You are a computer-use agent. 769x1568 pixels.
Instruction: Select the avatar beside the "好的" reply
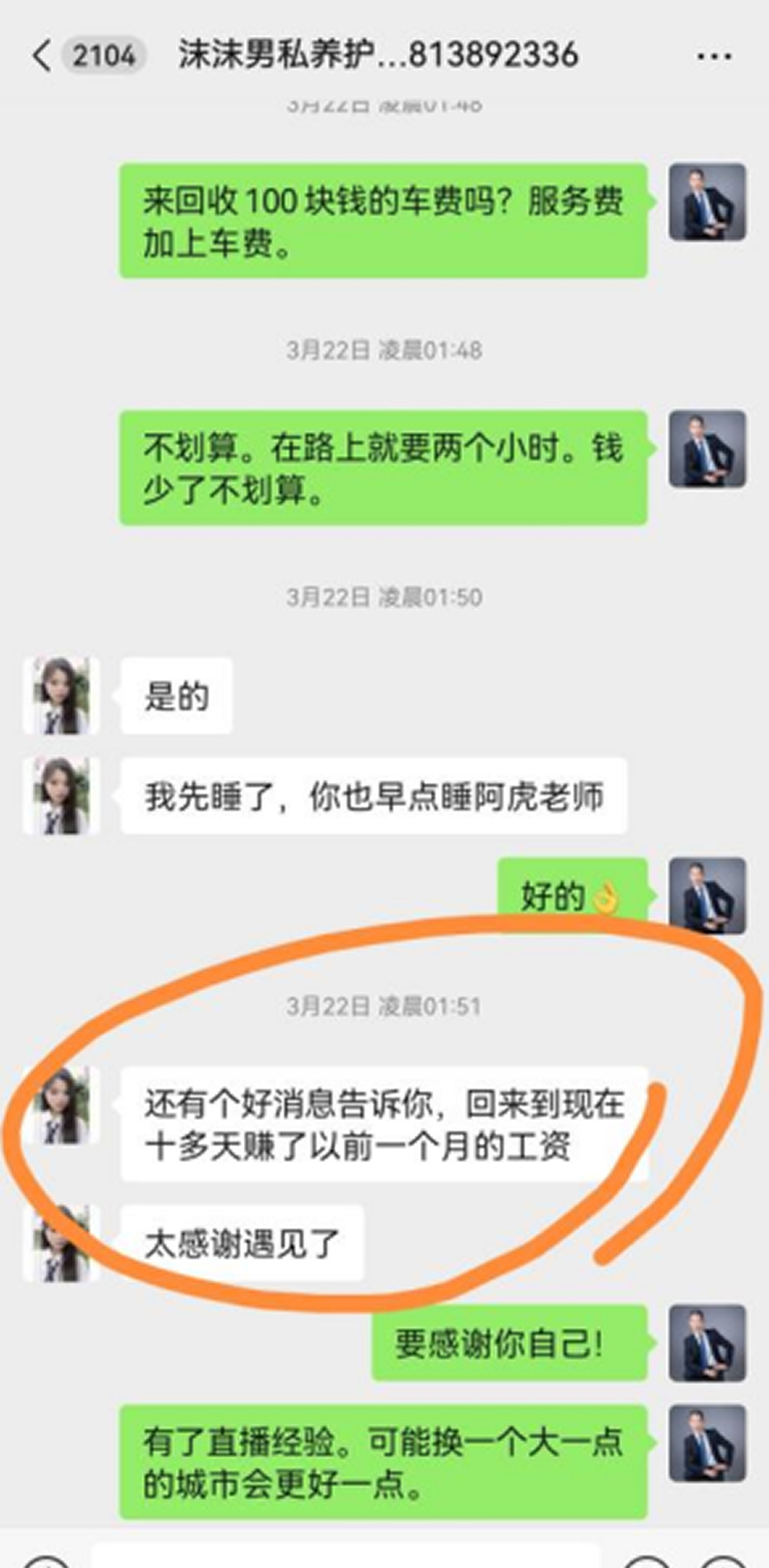[x=708, y=895]
